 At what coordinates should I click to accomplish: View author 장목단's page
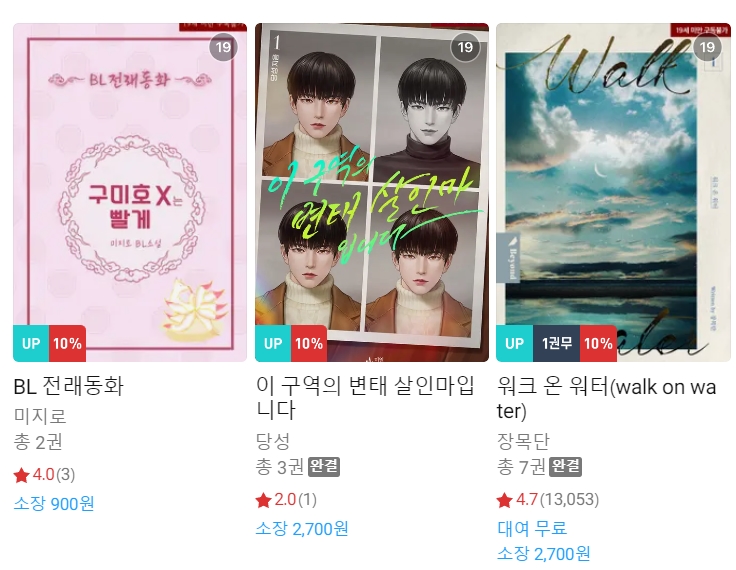click(523, 441)
